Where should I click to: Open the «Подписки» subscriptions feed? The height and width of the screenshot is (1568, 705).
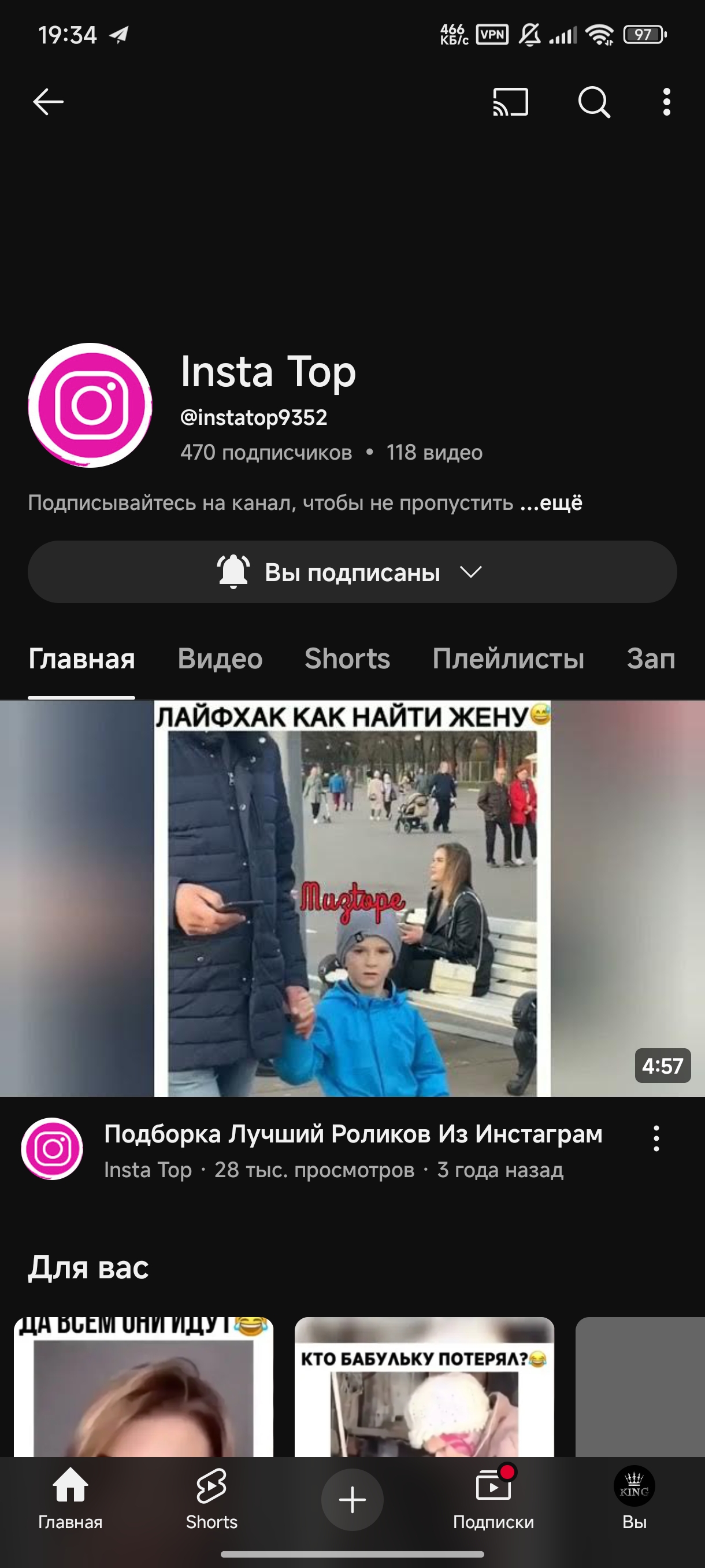point(493,1499)
